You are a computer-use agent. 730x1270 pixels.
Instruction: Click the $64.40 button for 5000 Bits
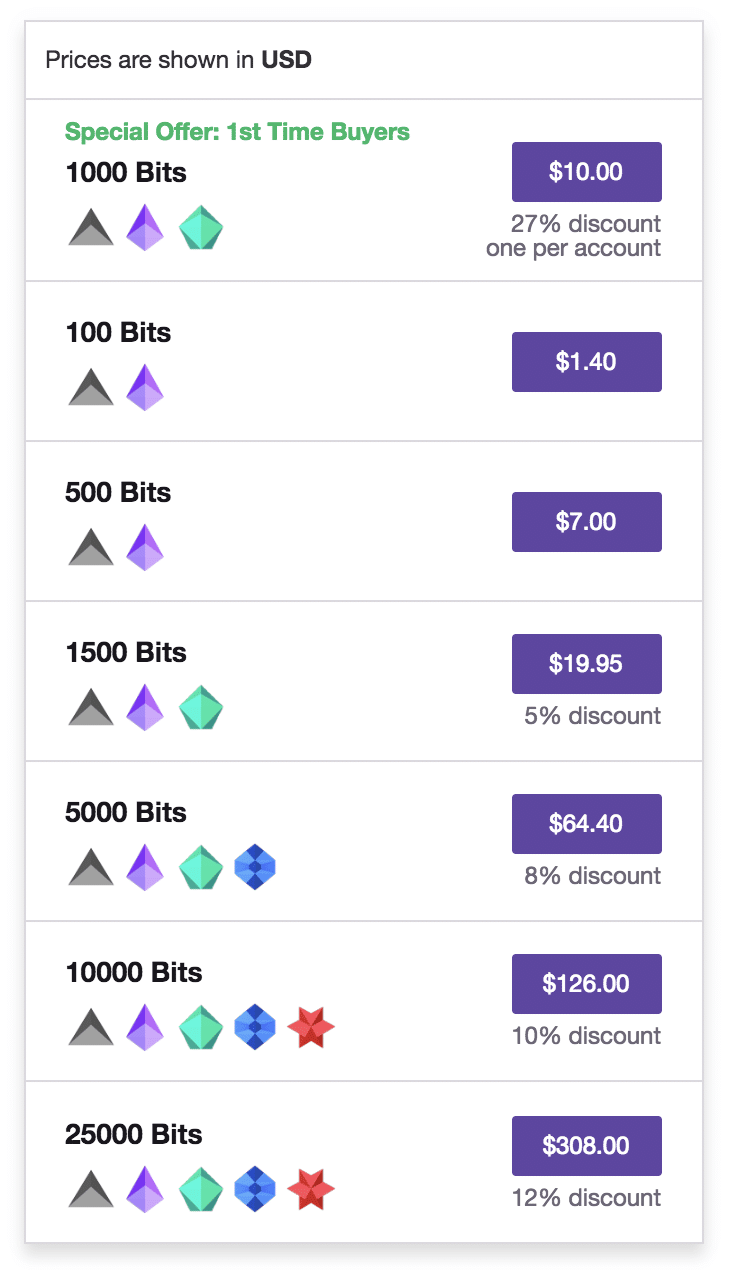click(586, 823)
